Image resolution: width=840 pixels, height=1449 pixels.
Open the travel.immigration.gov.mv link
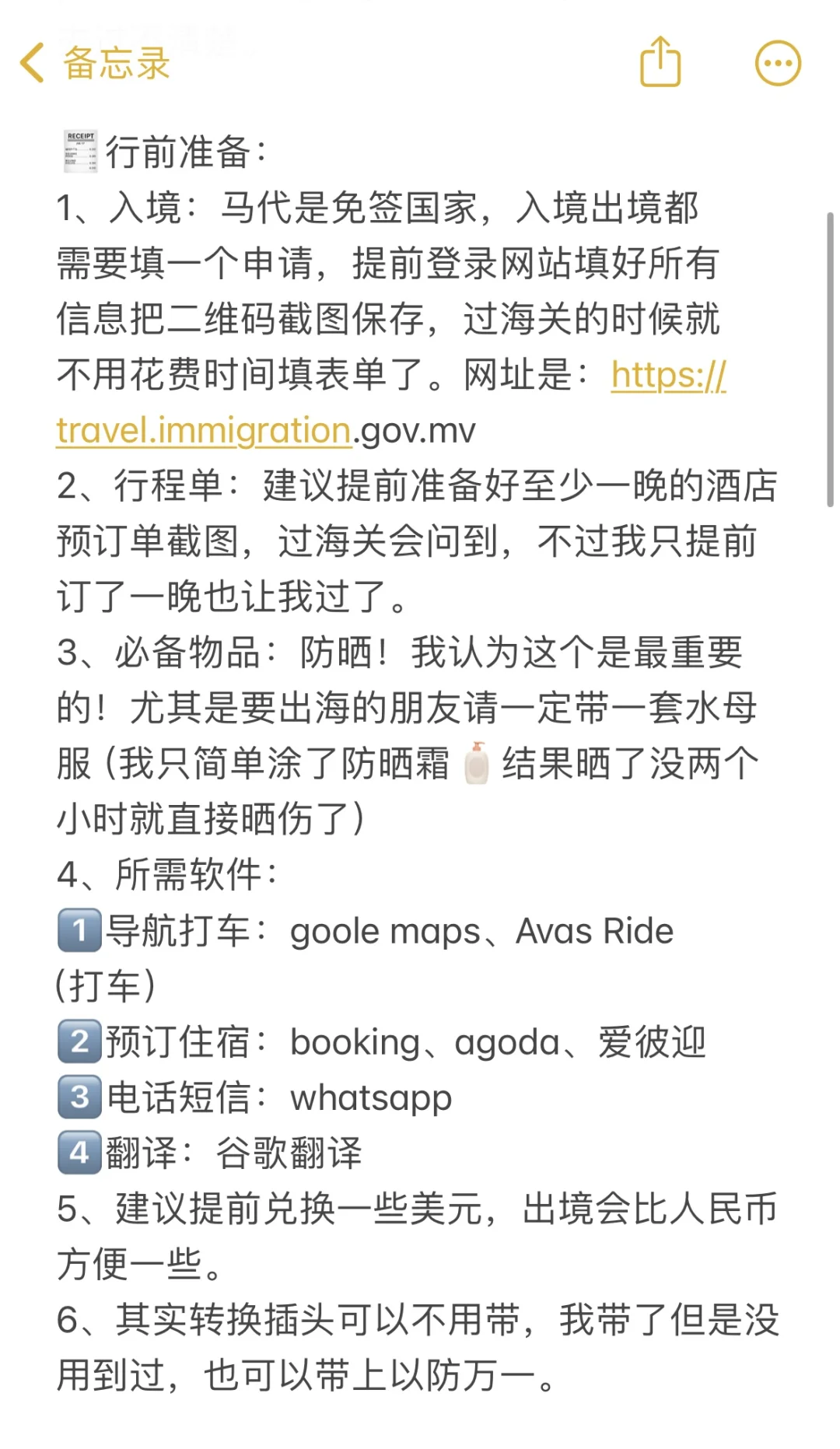[x=204, y=431]
